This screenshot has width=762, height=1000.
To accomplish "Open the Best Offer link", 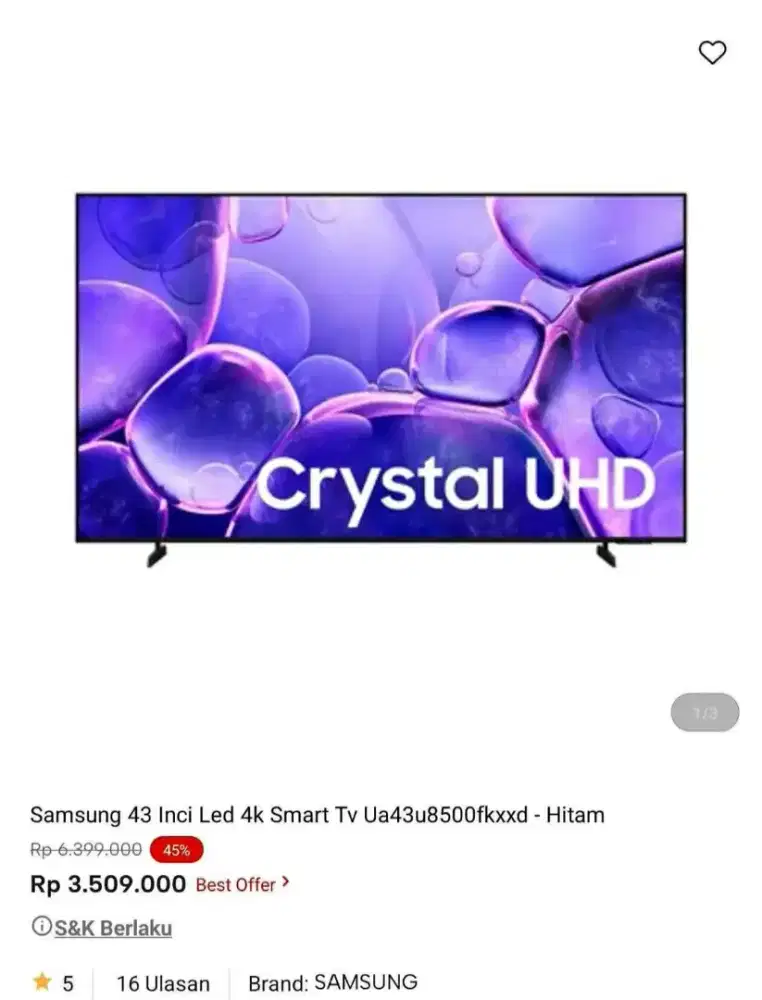I will (x=235, y=884).
